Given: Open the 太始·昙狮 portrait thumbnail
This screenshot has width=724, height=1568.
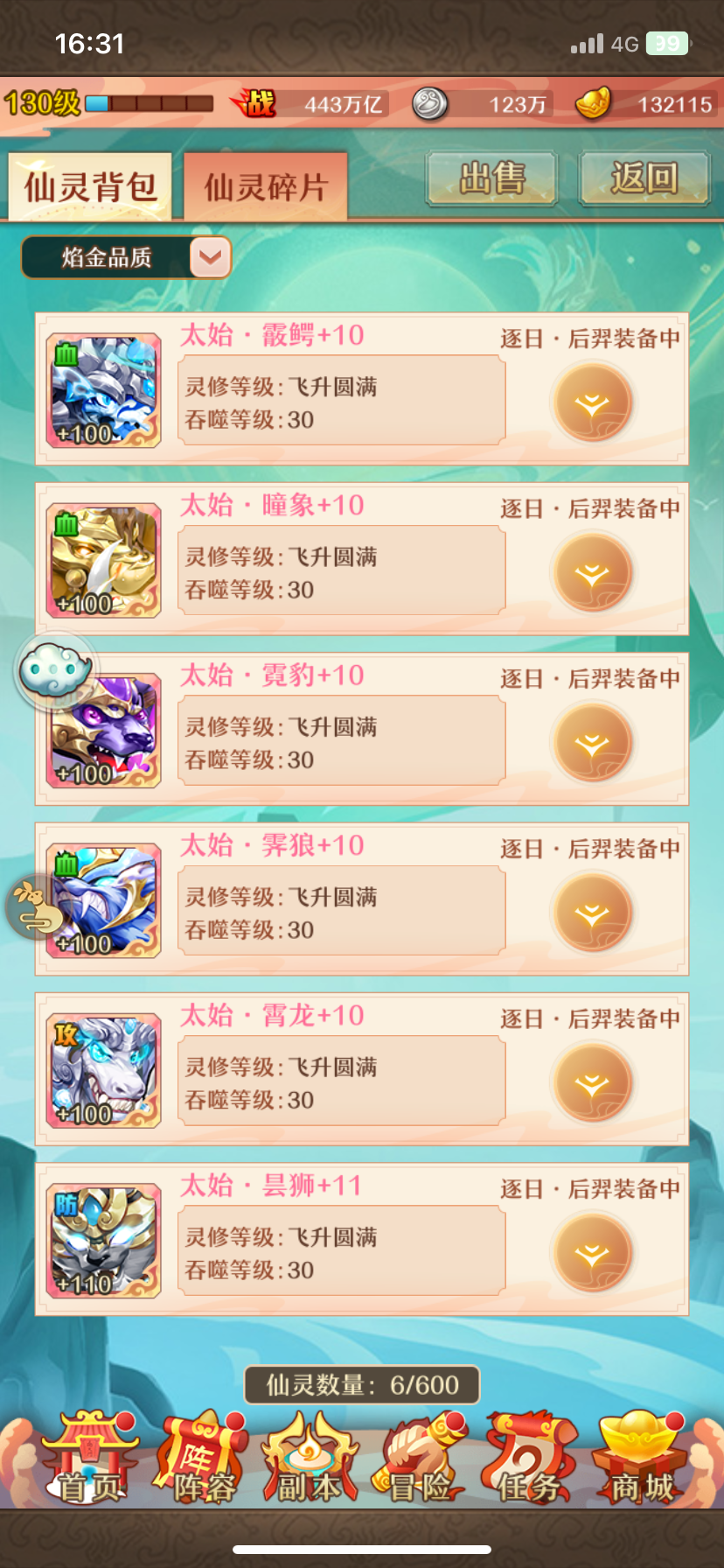Looking at the screenshot, I should (104, 1241).
